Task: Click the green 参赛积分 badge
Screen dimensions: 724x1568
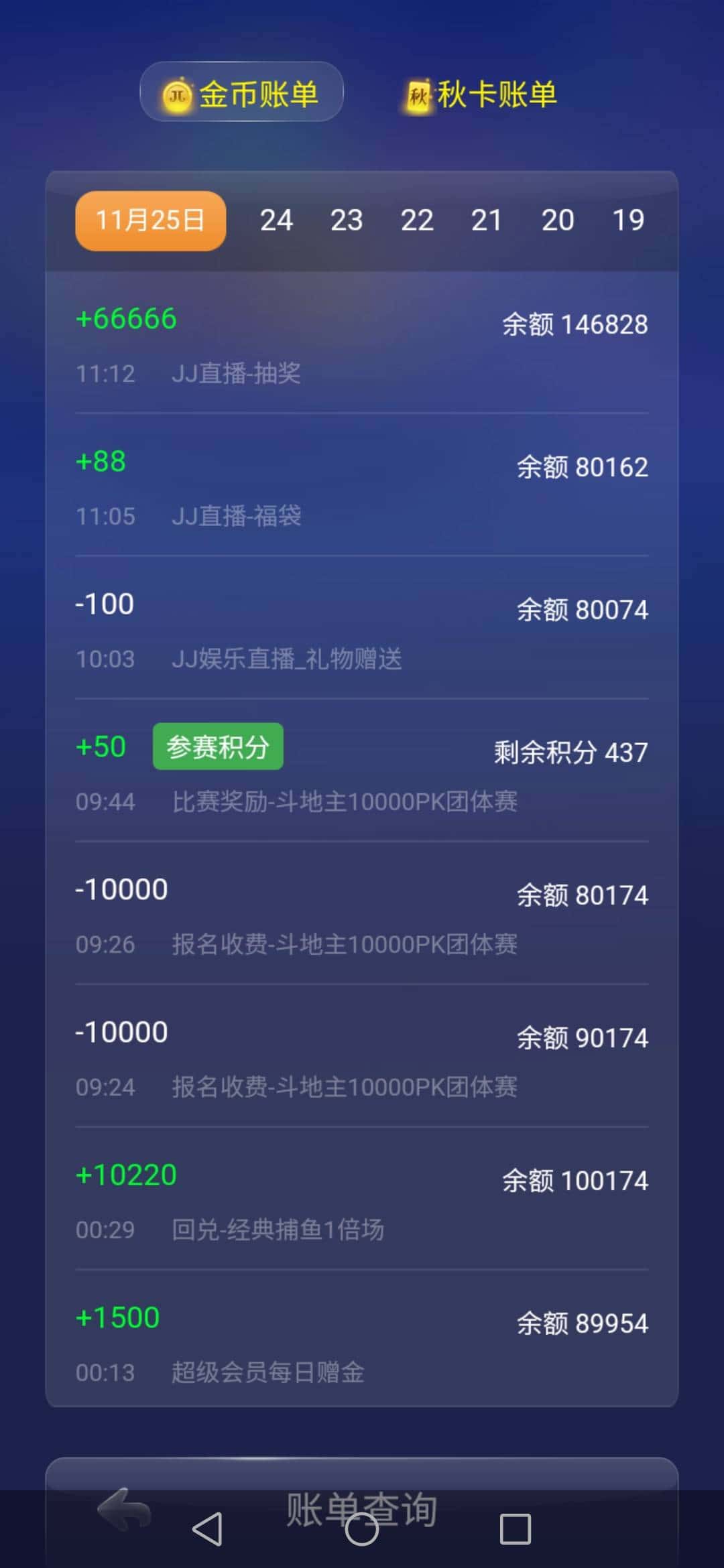Action: click(x=217, y=745)
